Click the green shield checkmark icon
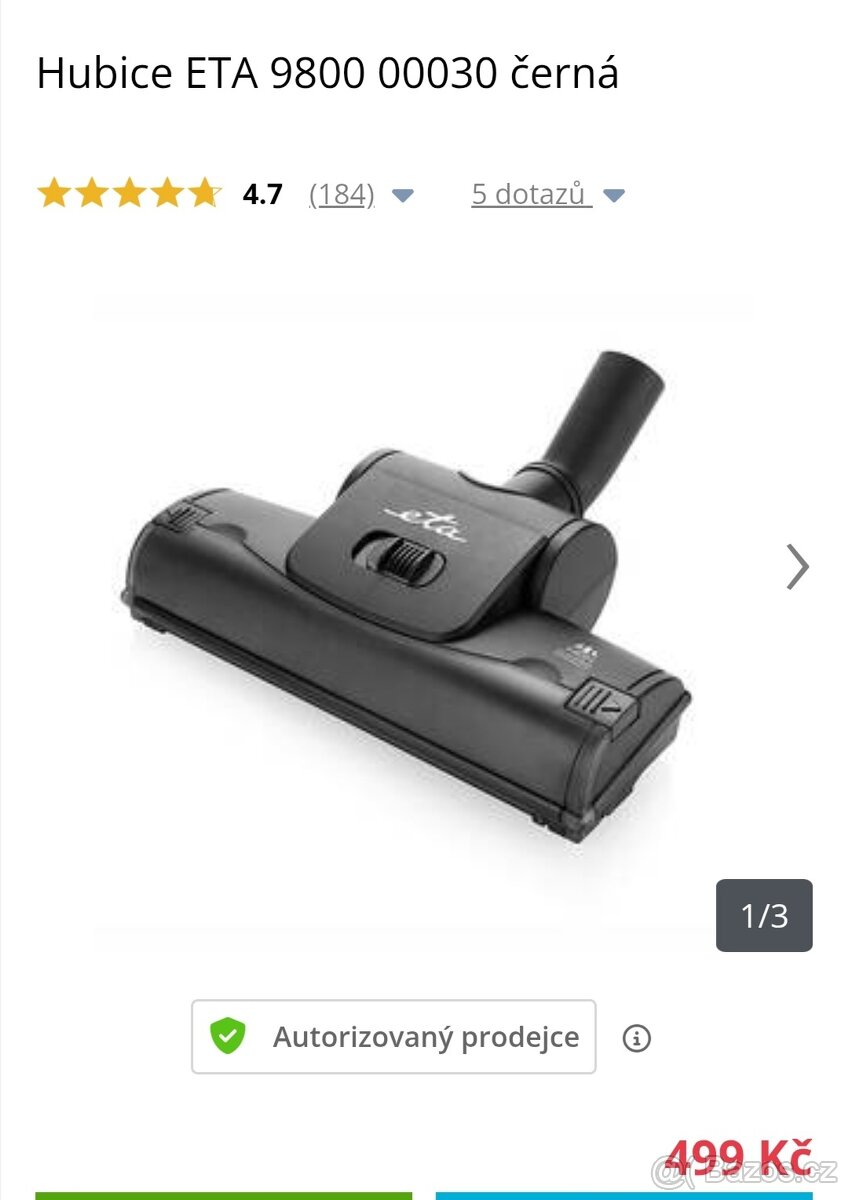 click(x=228, y=1037)
